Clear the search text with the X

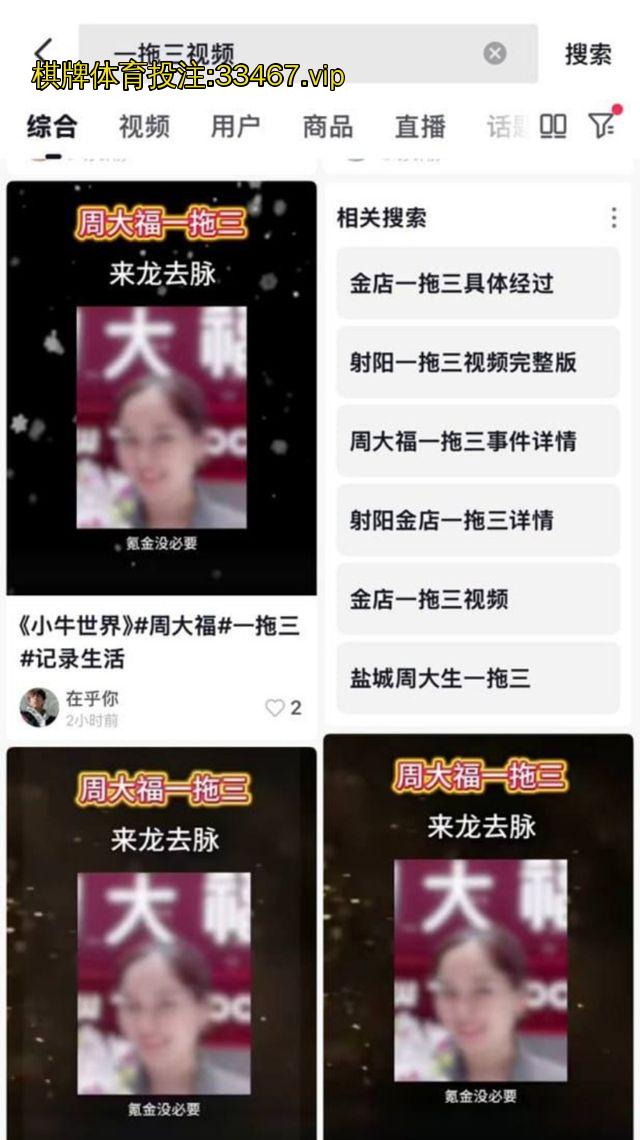point(495,53)
